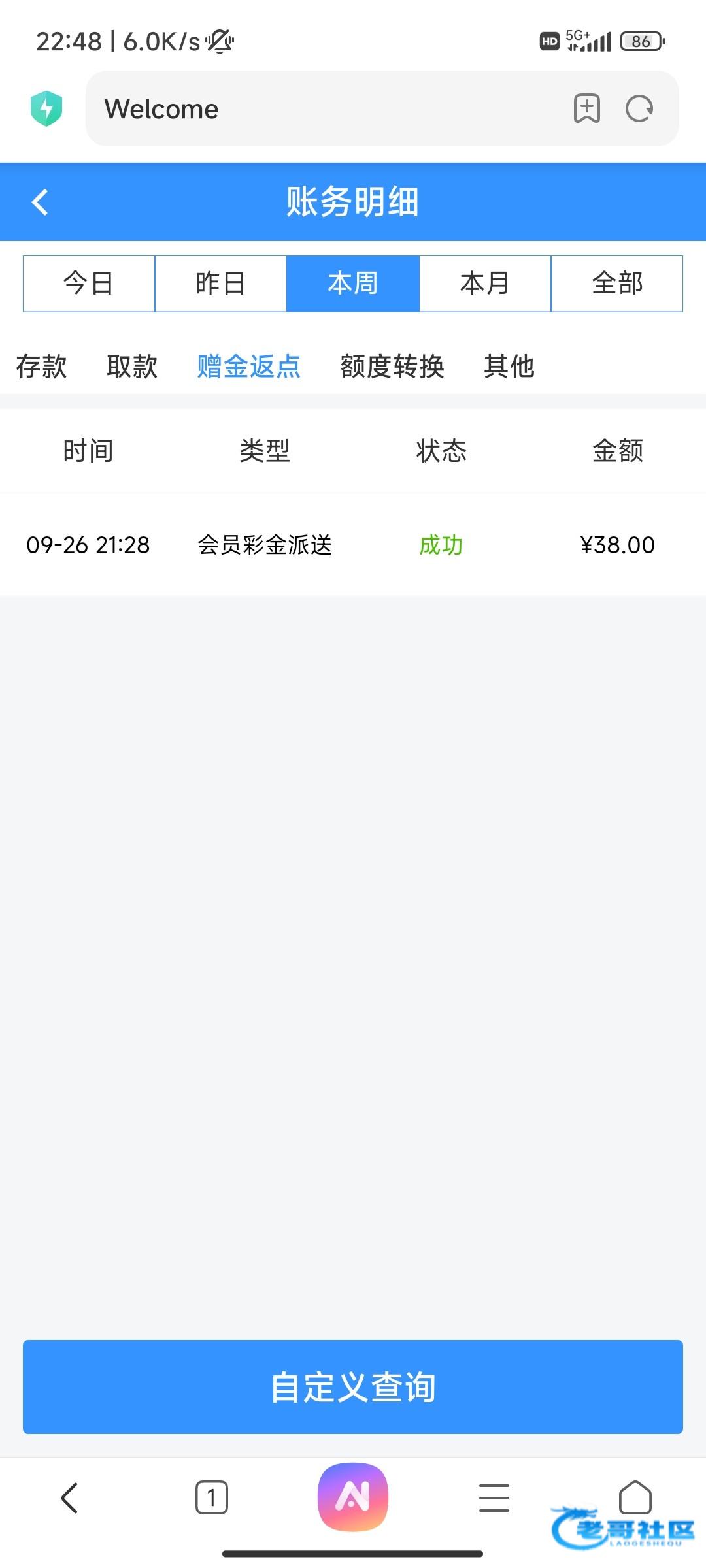
Task: Select the 赠金返点 category
Action: click(248, 367)
